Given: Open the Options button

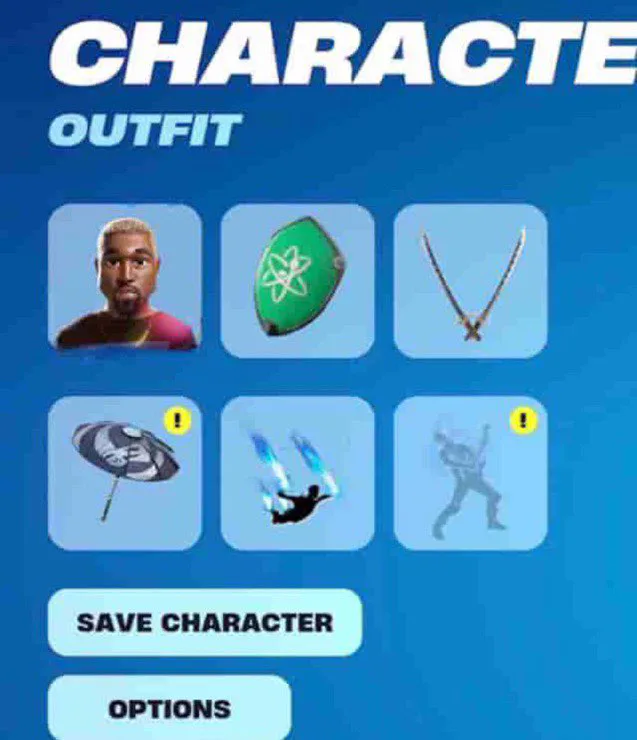Looking at the screenshot, I should [x=169, y=707].
